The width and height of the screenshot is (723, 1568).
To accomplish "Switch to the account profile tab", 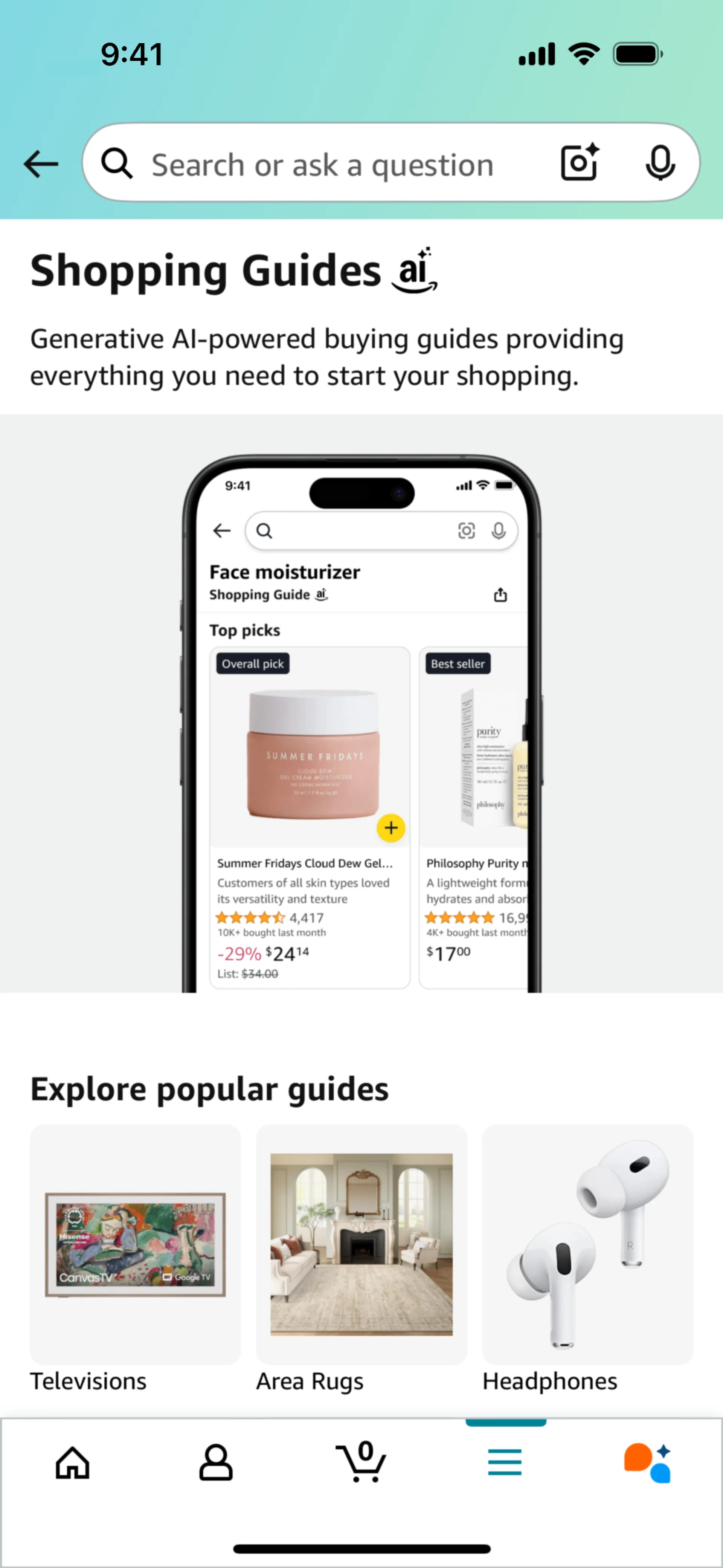I will coord(216,1463).
